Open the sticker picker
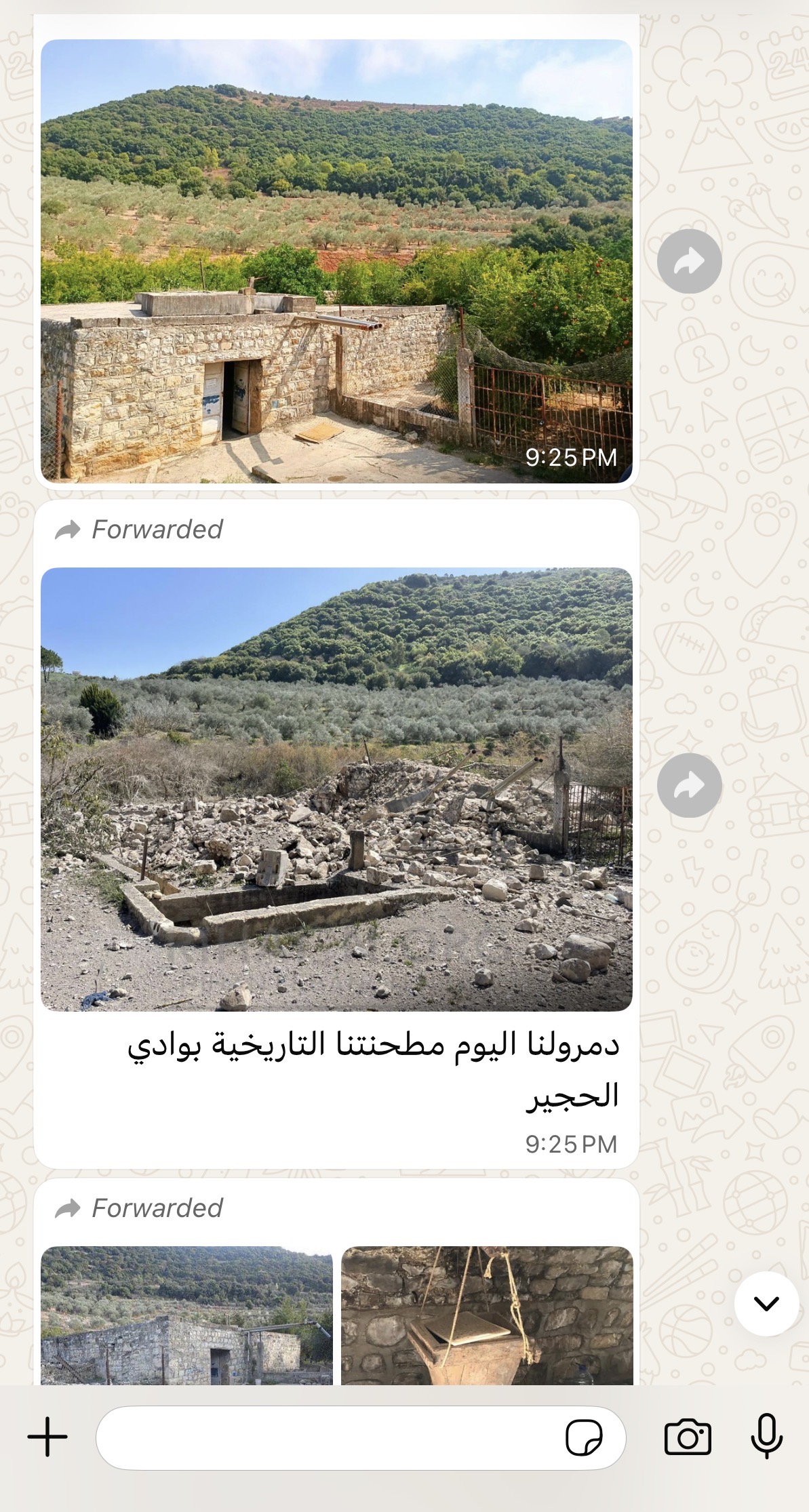This screenshot has width=809, height=1512. click(x=583, y=1437)
